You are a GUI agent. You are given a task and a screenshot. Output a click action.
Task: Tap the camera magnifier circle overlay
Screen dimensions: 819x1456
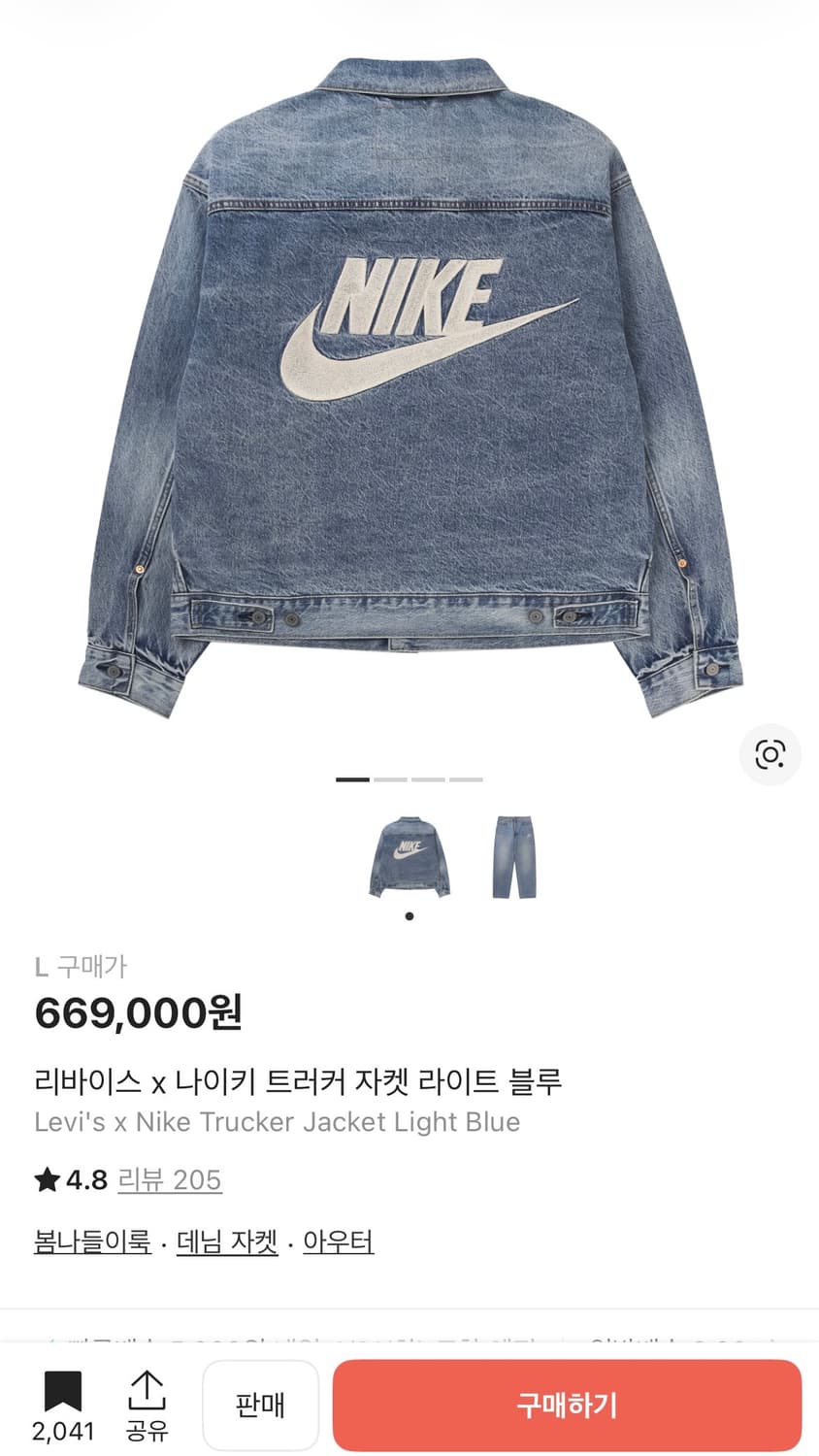coord(770,754)
